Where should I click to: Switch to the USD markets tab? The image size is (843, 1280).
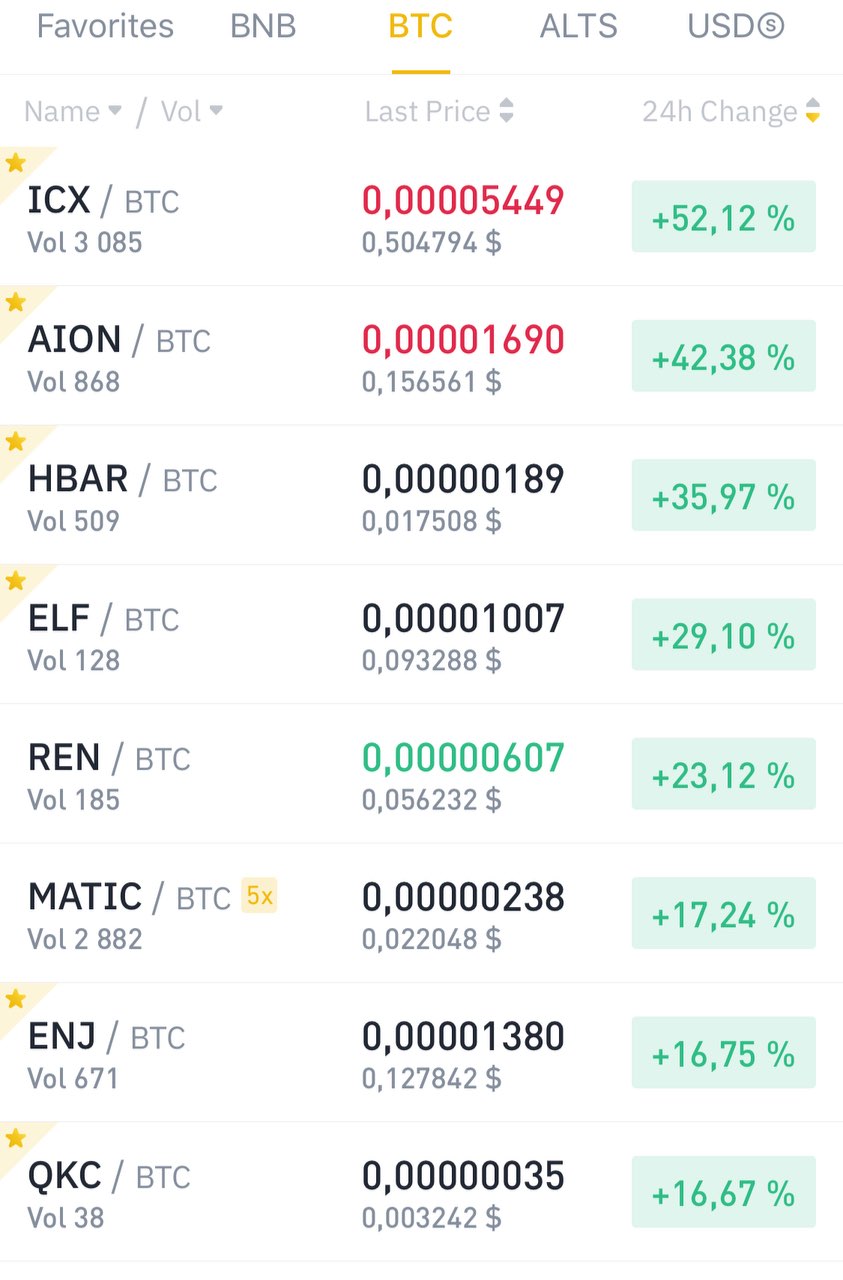(x=736, y=26)
